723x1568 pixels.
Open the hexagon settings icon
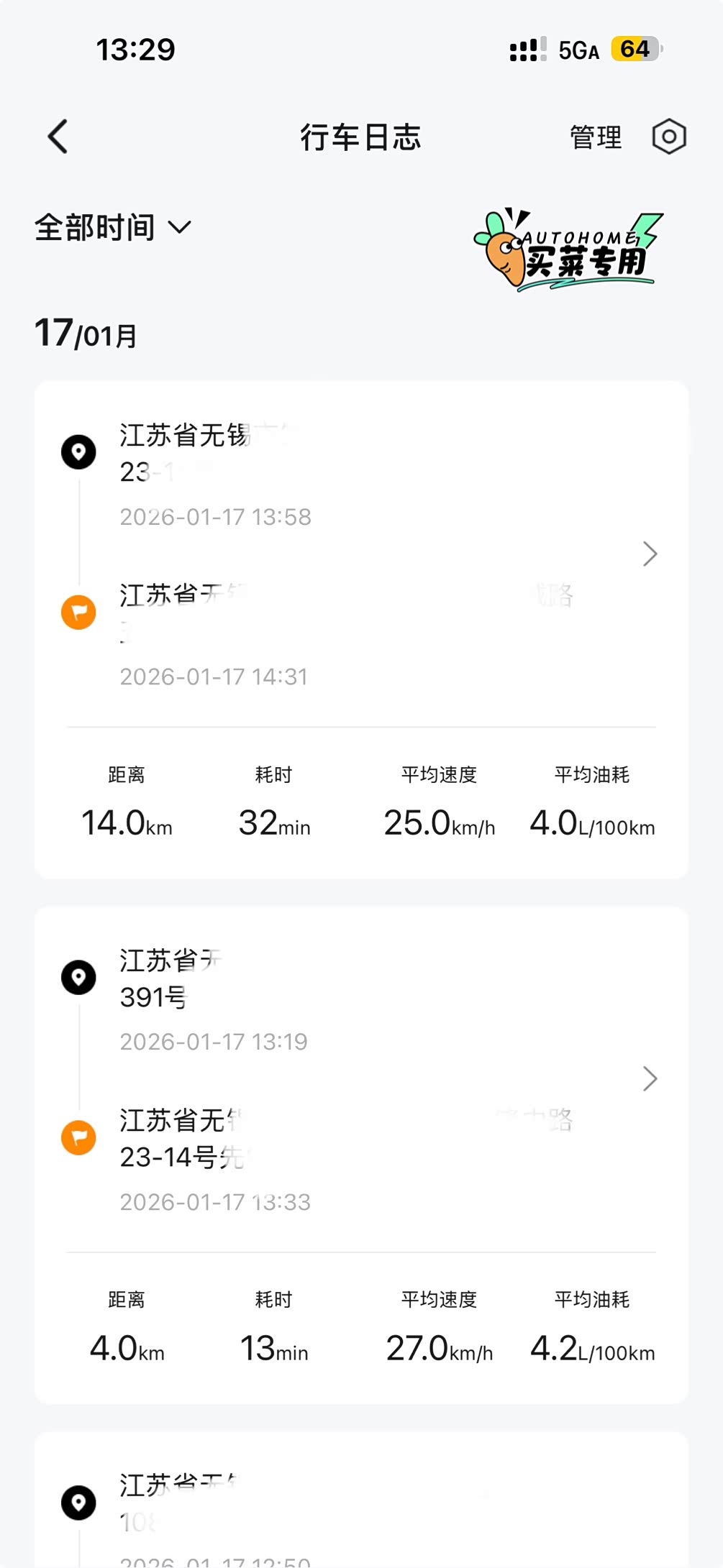tap(668, 137)
